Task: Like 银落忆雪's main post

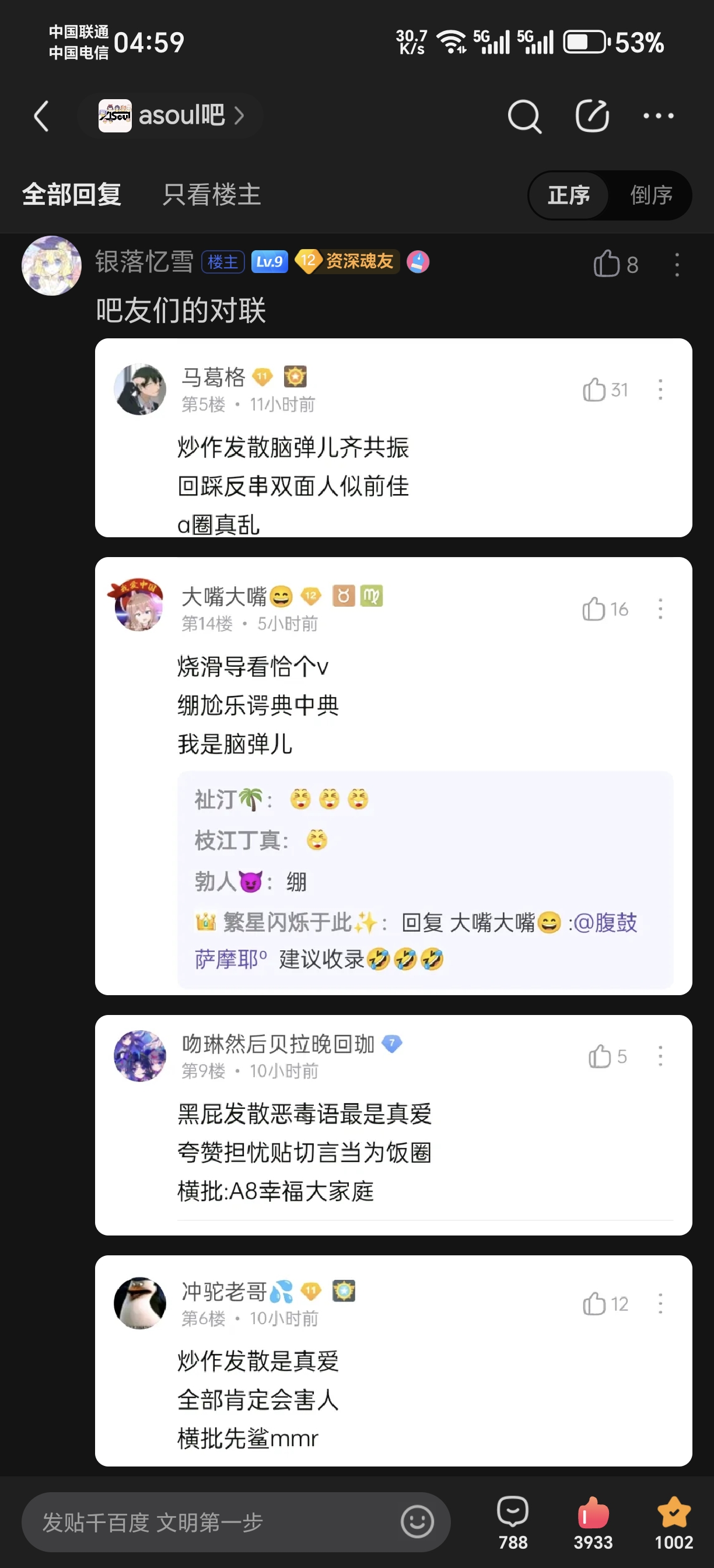Action: click(615, 264)
